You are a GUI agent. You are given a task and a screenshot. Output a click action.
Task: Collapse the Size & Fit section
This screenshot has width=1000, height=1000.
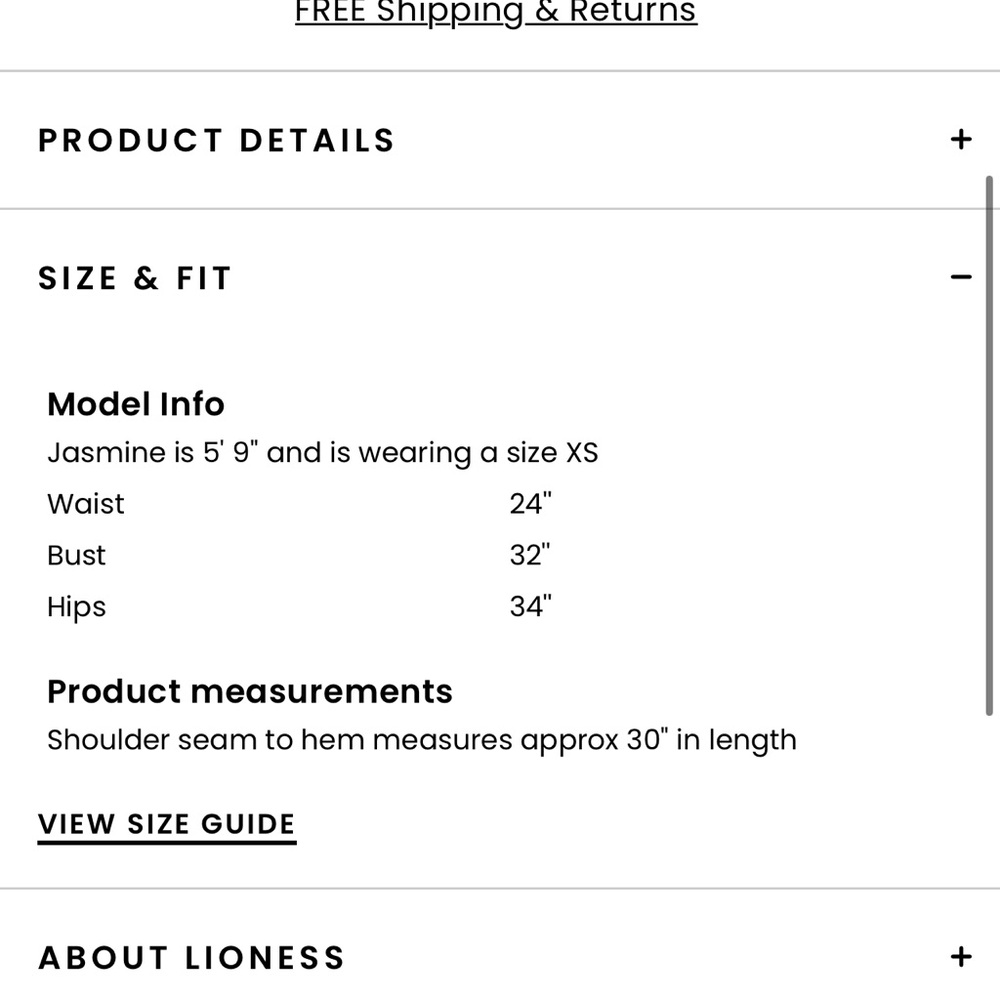(960, 278)
